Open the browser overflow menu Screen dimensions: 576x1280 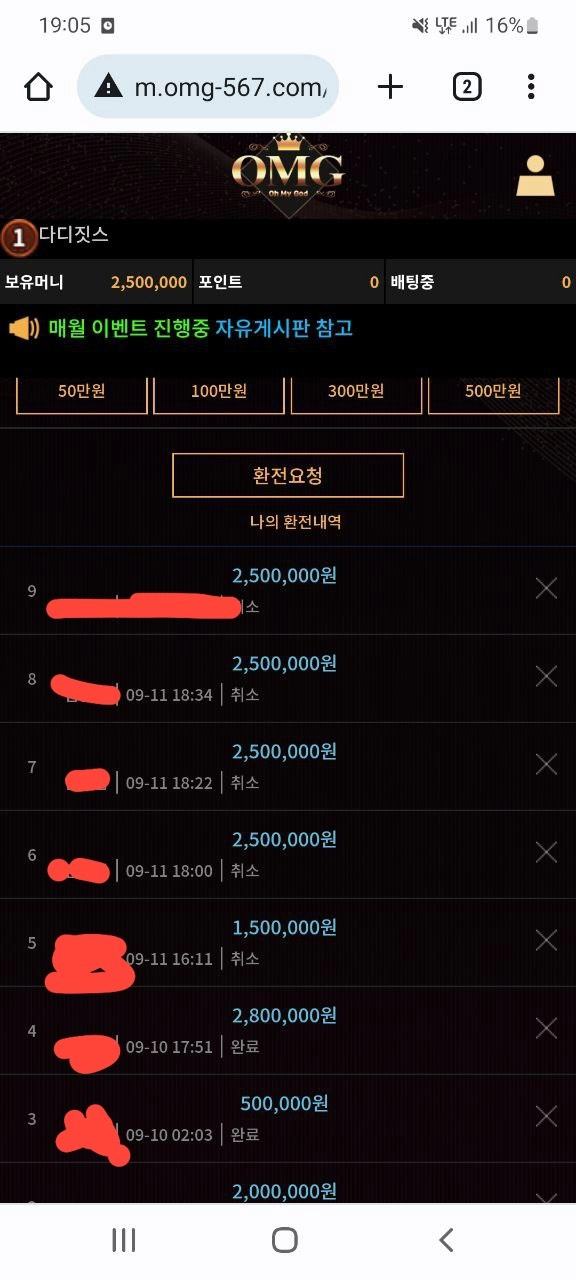[531, 87]
